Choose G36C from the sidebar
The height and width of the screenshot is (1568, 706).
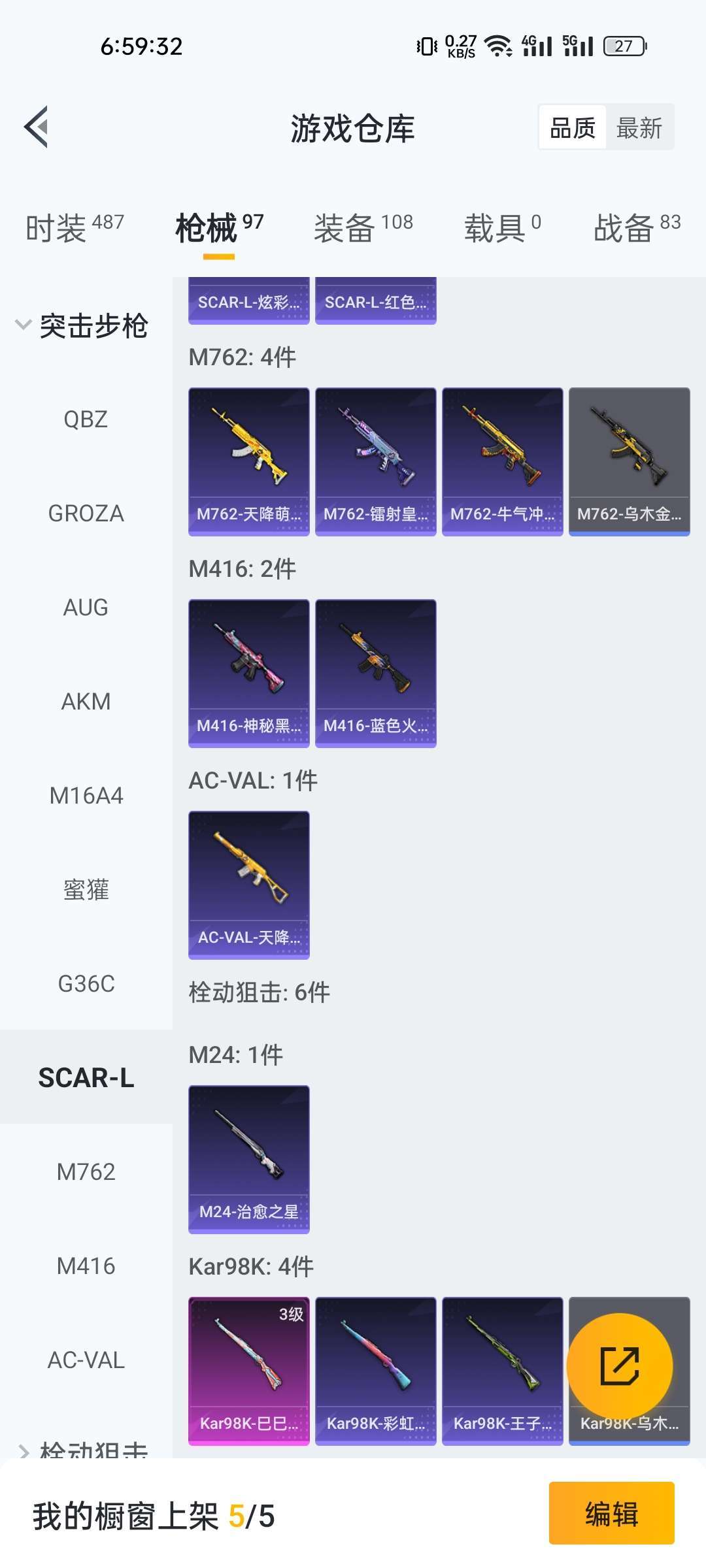pos(86,984)
